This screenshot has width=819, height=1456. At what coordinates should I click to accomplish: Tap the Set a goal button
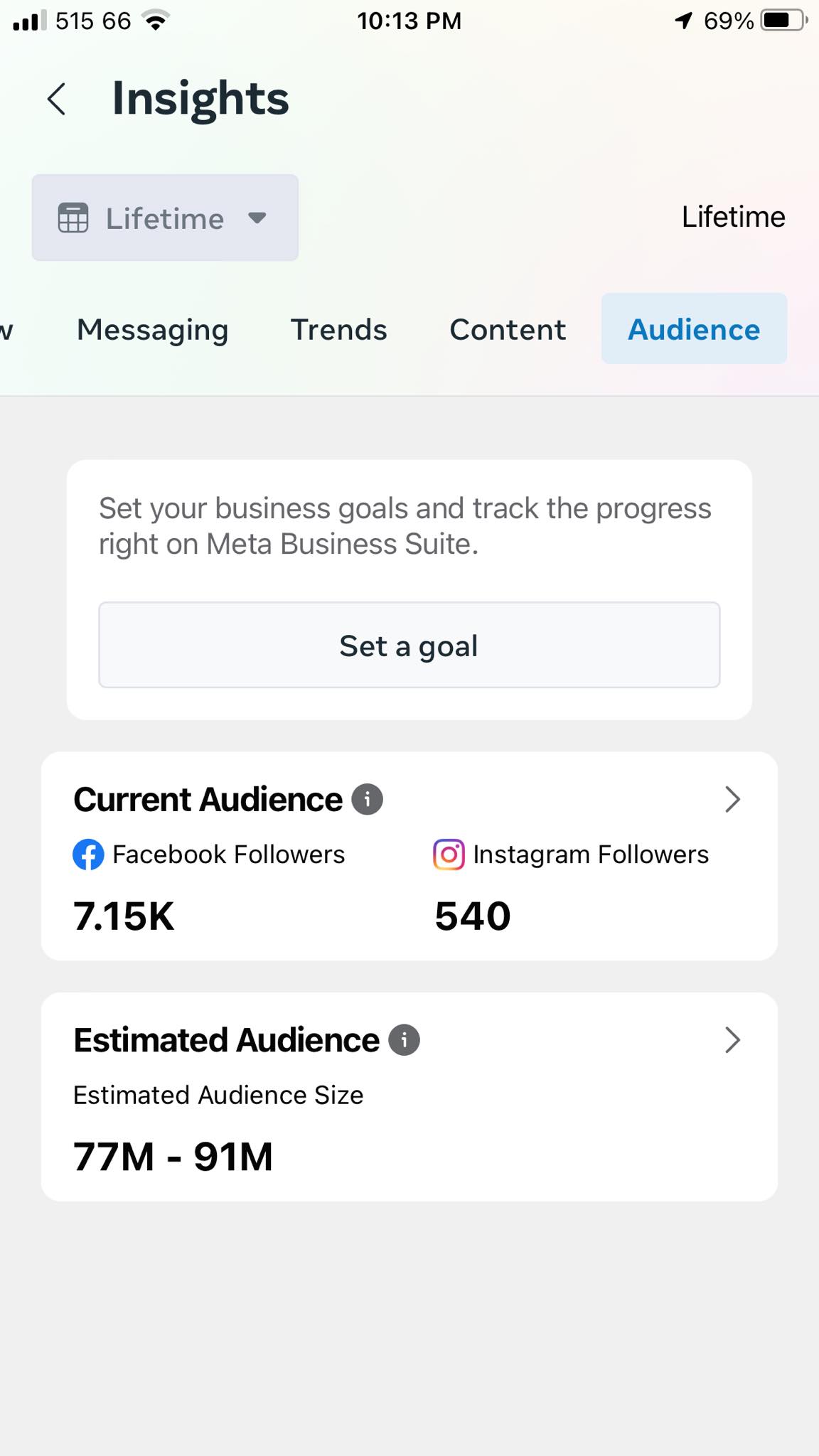409,646
